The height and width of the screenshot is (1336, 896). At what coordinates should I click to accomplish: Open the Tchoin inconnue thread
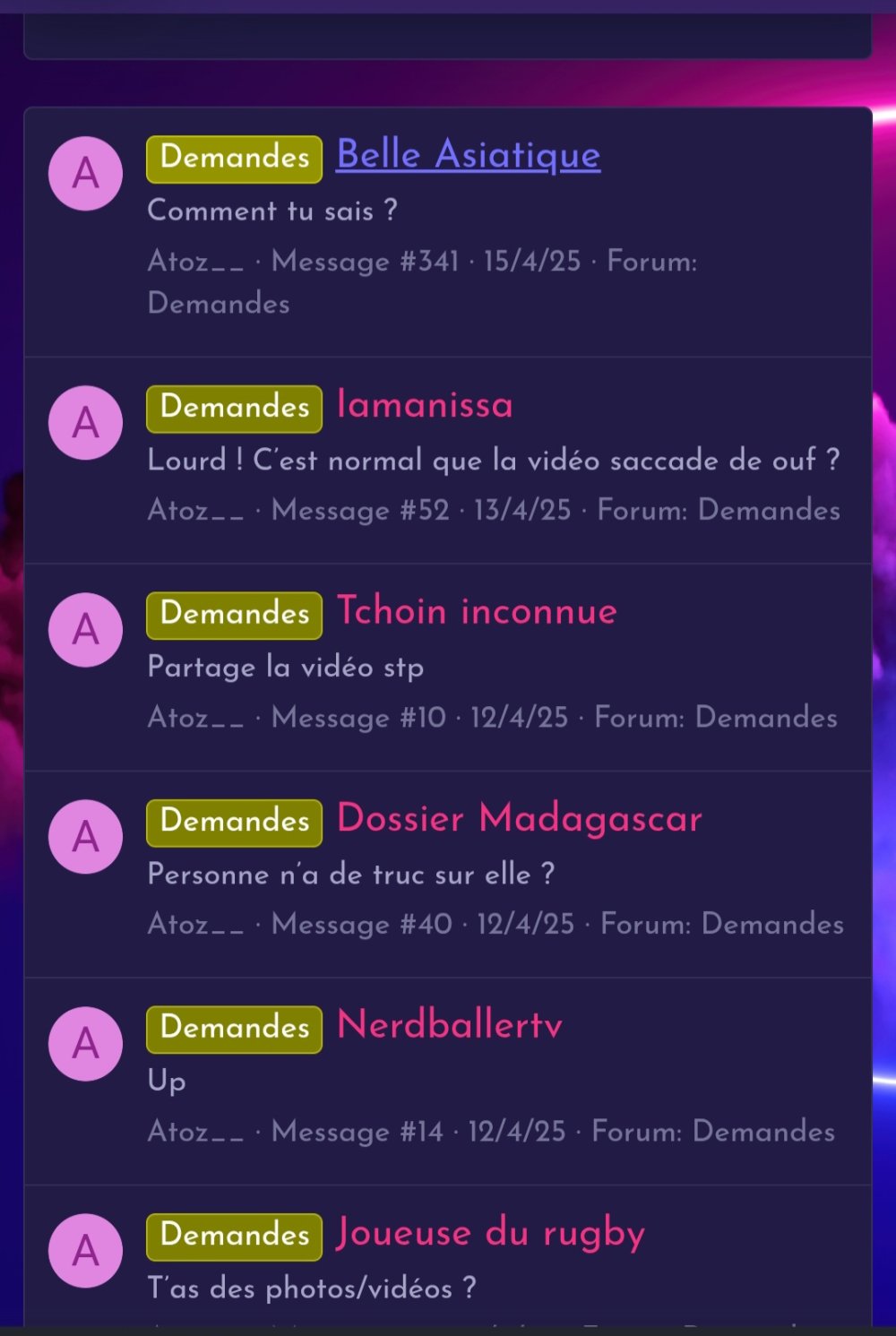[x=477, y=612]
